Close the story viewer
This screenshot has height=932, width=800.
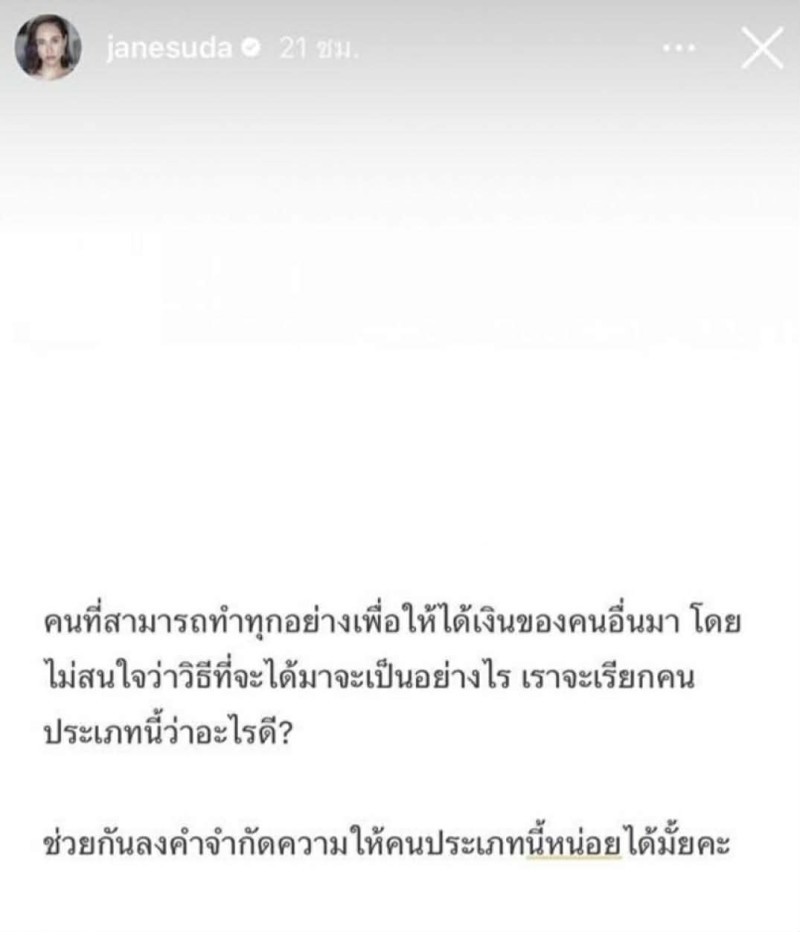[x=762, y=48]
